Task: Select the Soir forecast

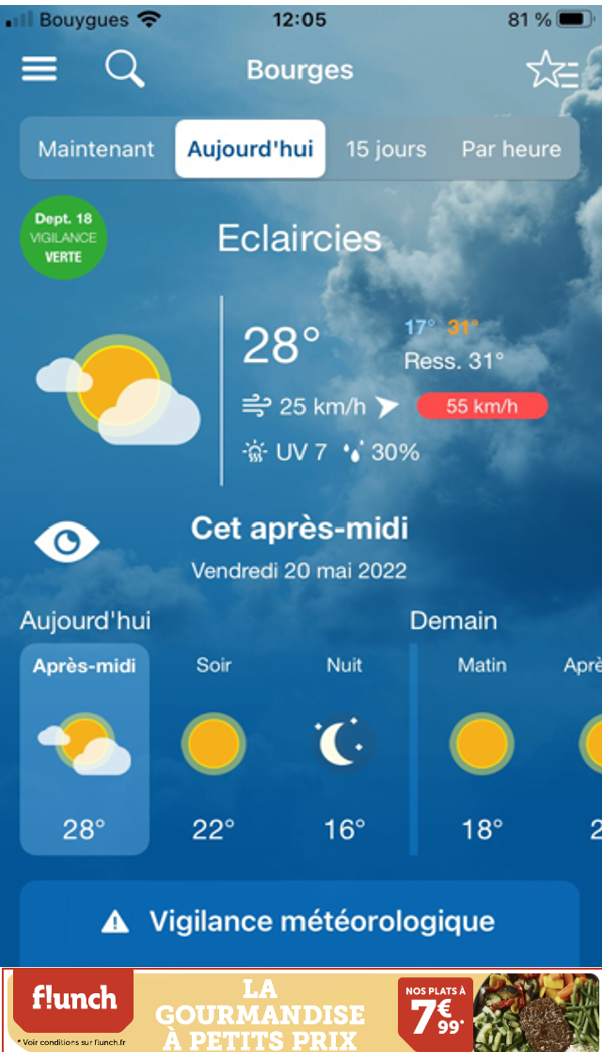Action: click(x=213, y=749)
